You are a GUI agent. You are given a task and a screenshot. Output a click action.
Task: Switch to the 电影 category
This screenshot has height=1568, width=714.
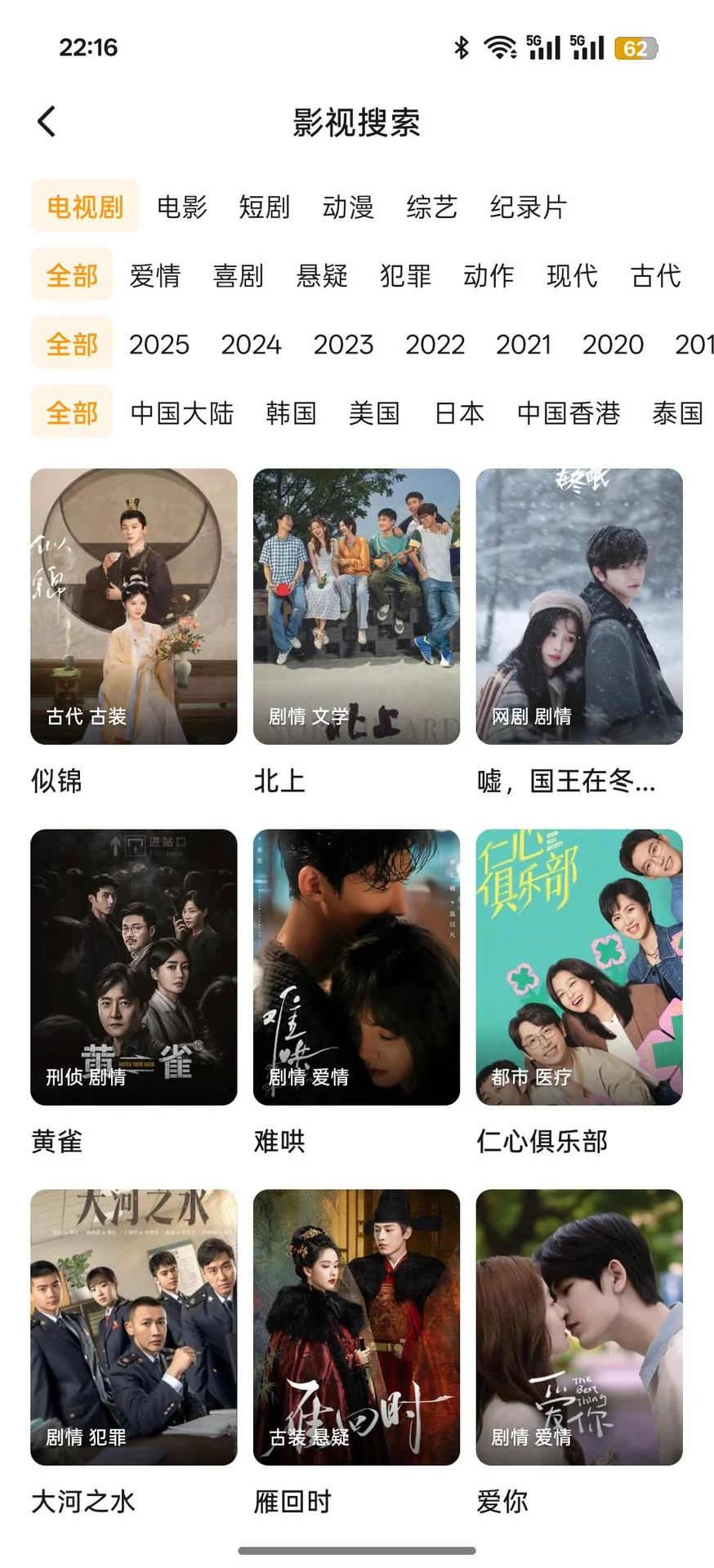(182, 207)
